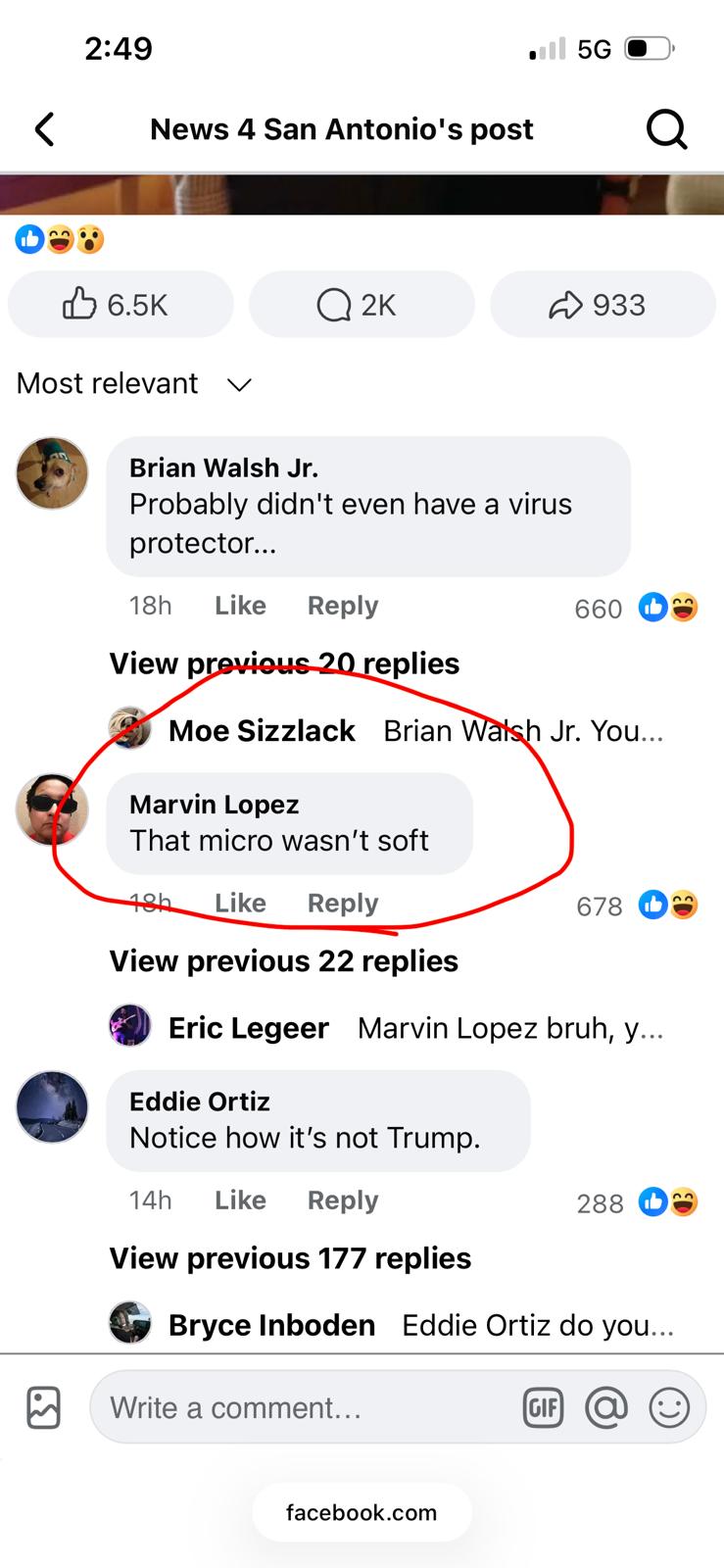Screen dimensions: 724x1568
Task: Reply to Eddie Ortiz's comment
Action: (342, 1200)
